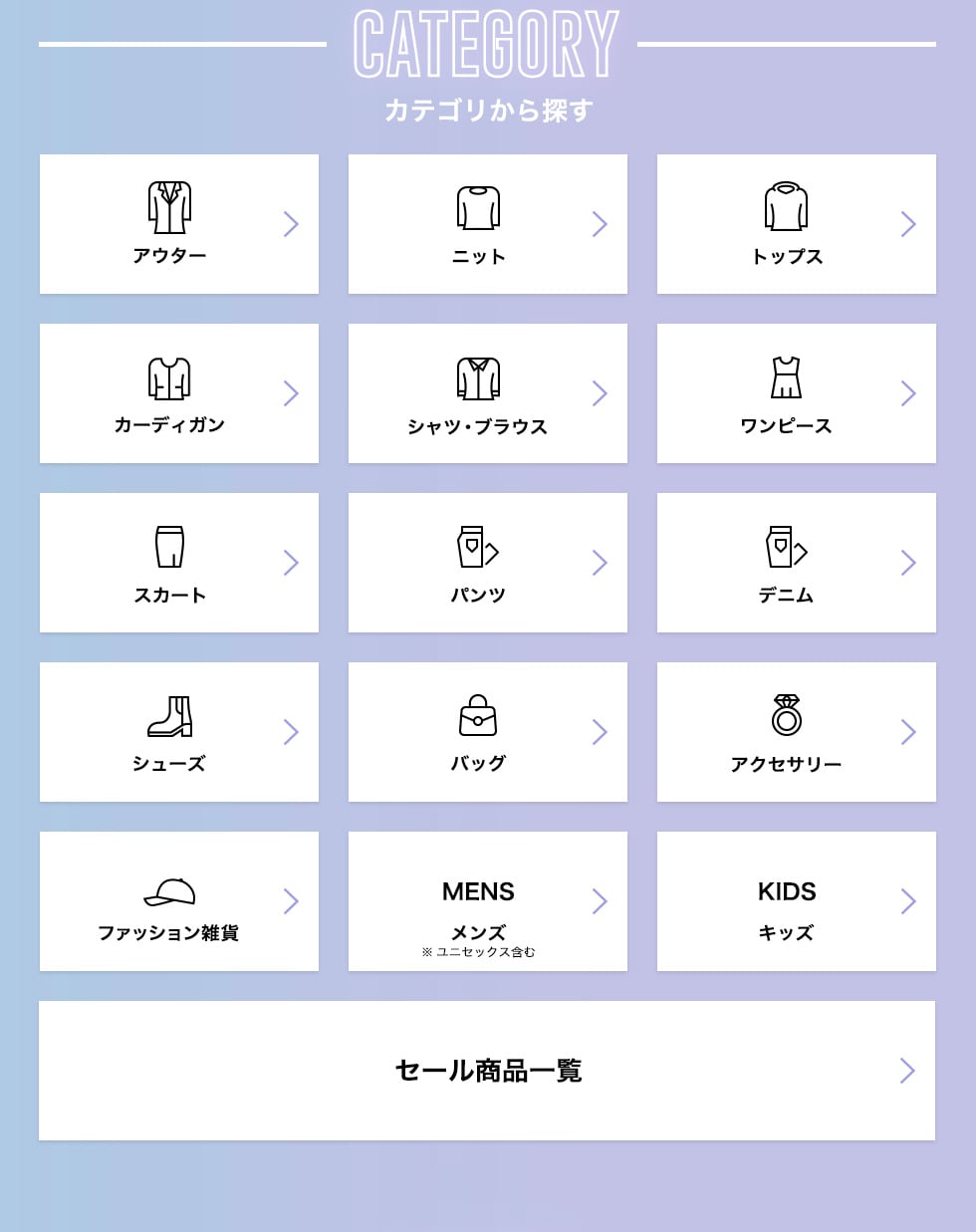Open the アウター category
Screen dimensions: 976x1232
pyautogui.click(x=179, y=224)
